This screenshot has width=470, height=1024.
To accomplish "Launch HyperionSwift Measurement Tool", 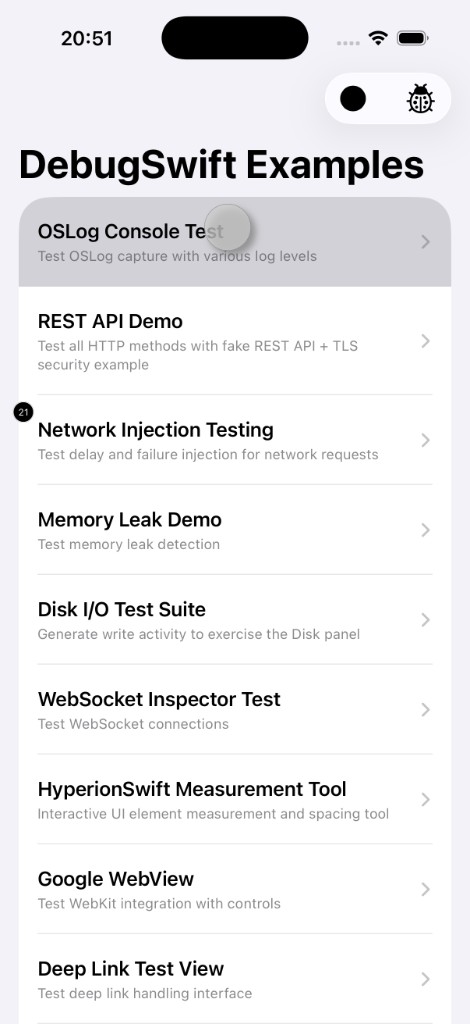I will [x=235, y=799].
